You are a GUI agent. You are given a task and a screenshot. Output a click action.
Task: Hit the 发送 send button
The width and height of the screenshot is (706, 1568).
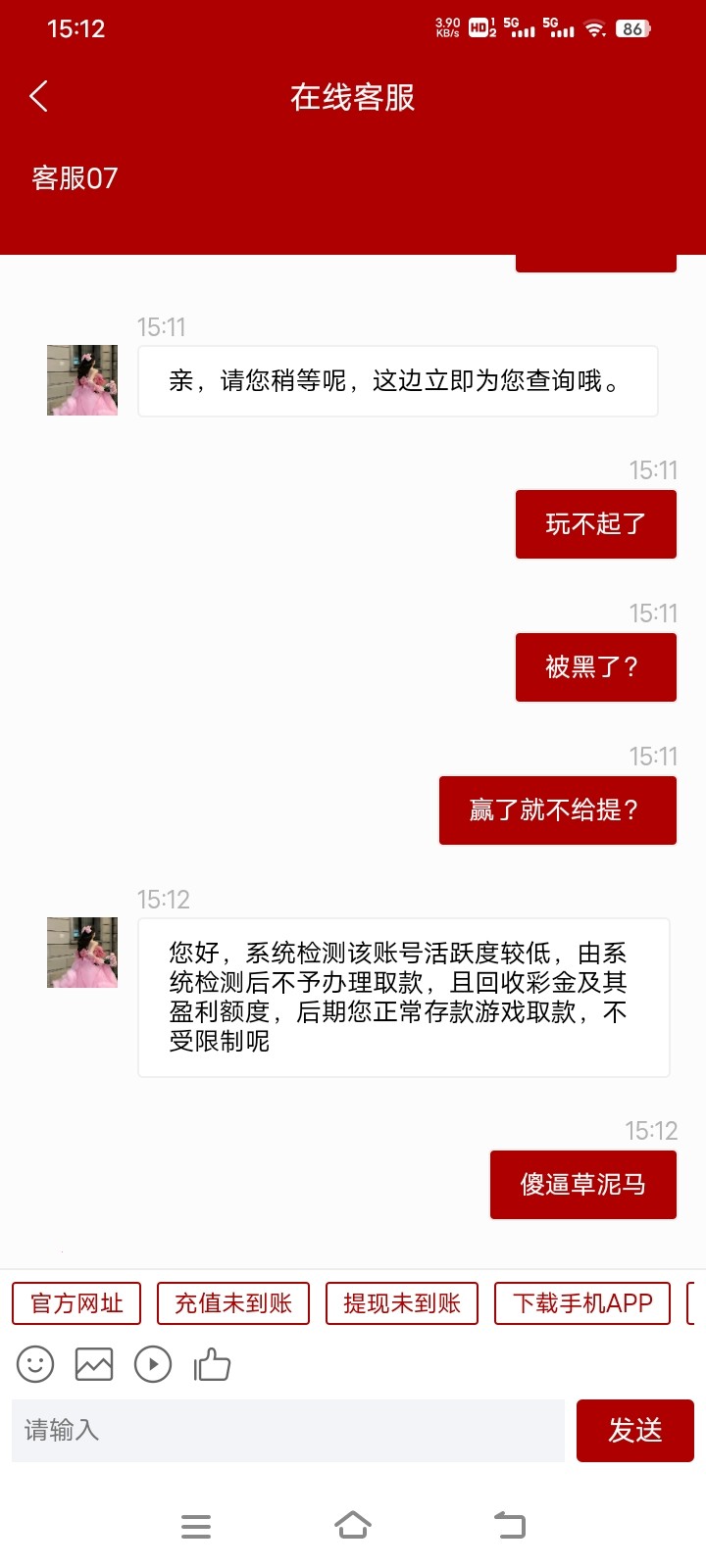(x=635, y=1431)
